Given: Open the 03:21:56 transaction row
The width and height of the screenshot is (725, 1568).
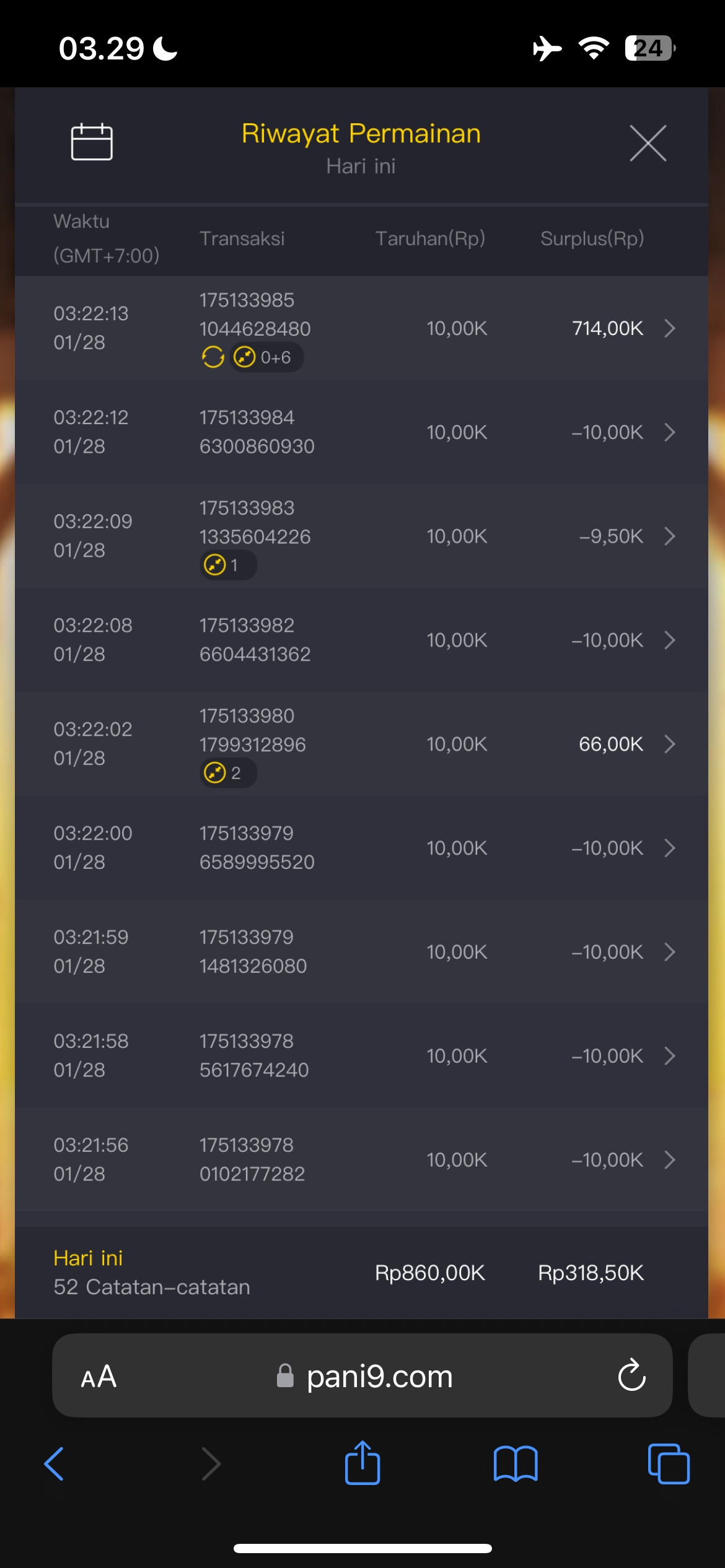Looking at the screenshot, I should click(669, 1160).
